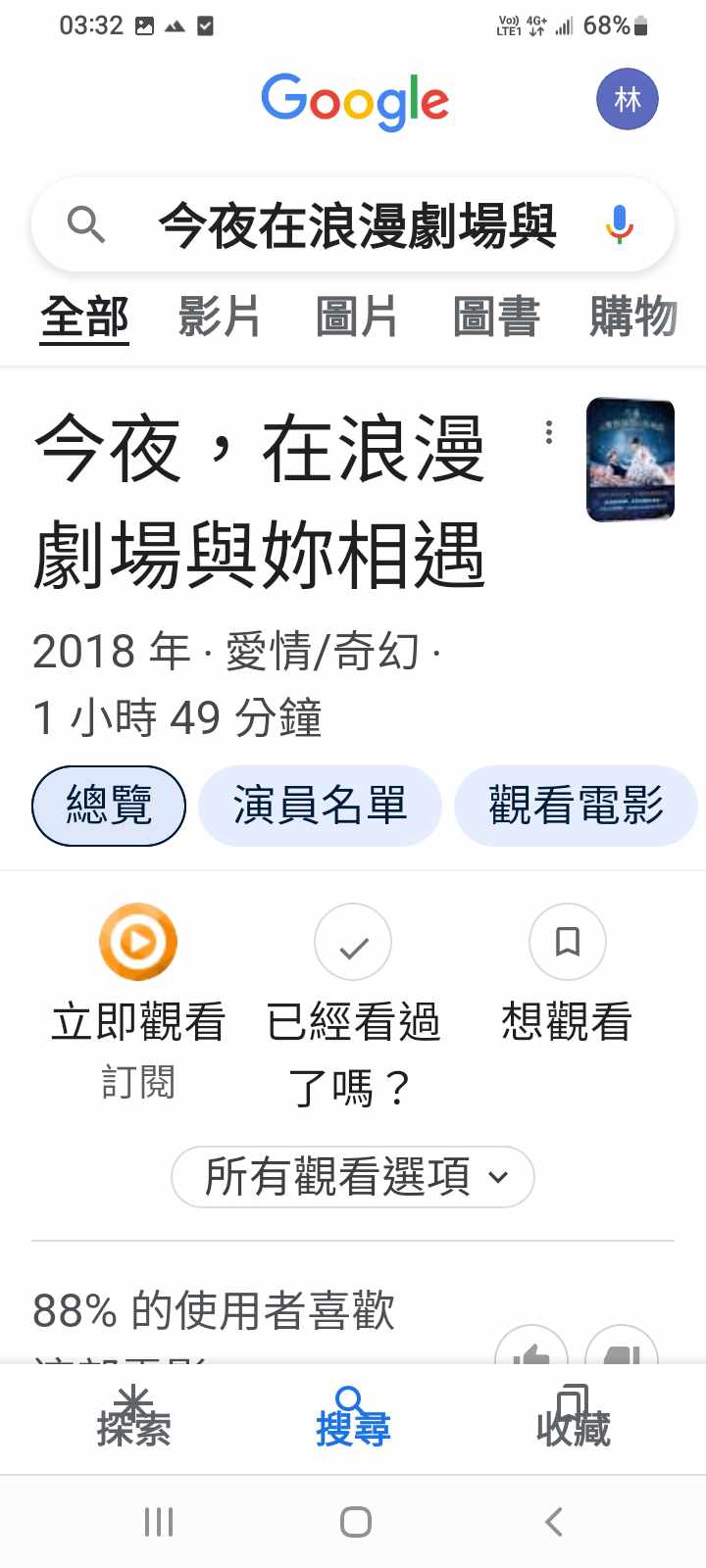The height and width of the screenshot is (1568, 706).
Task: Open the movie poster thumbnail
Action: [x=630, y=459]
